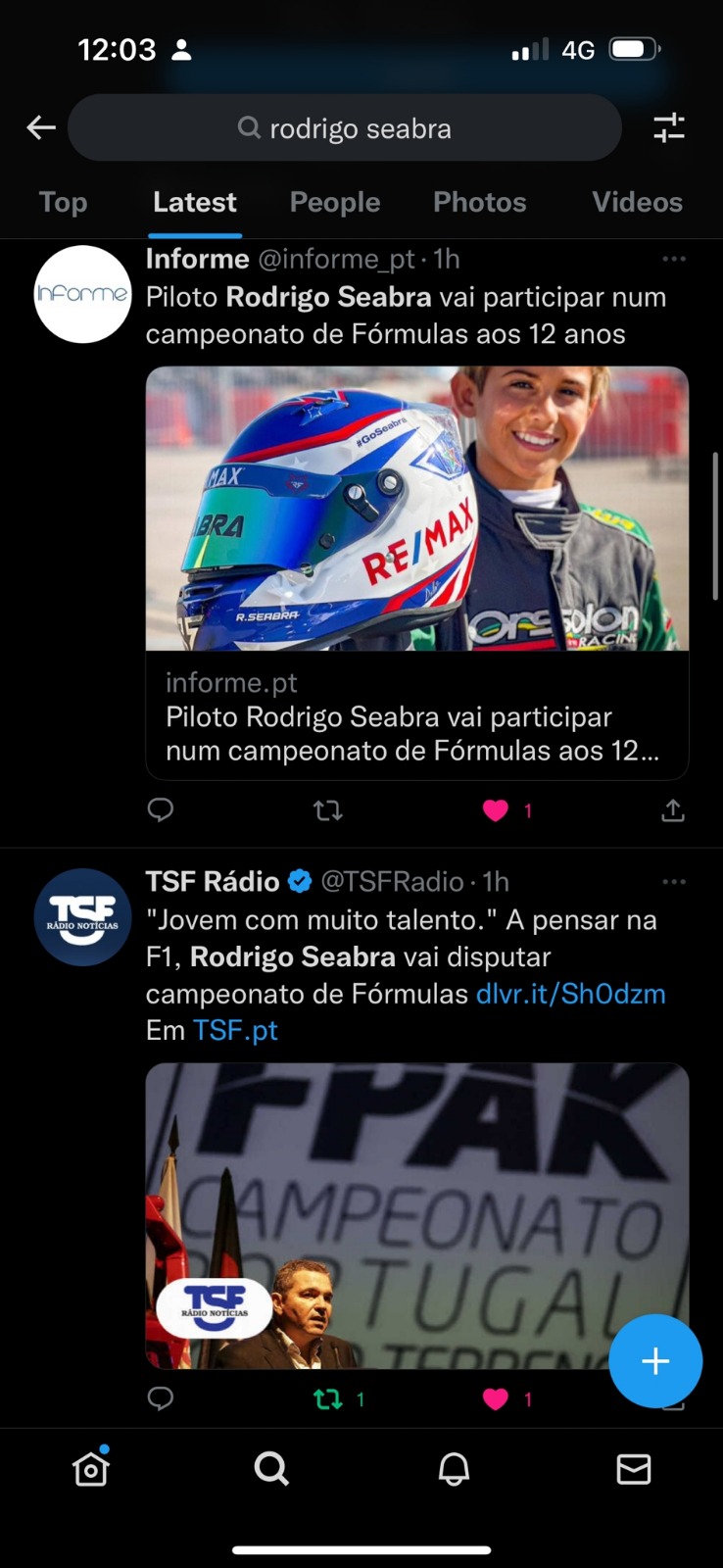The height and width of the screenshot is (1568, 723).
Task: Switch to the People tab
Action: [x=335, y=202]
